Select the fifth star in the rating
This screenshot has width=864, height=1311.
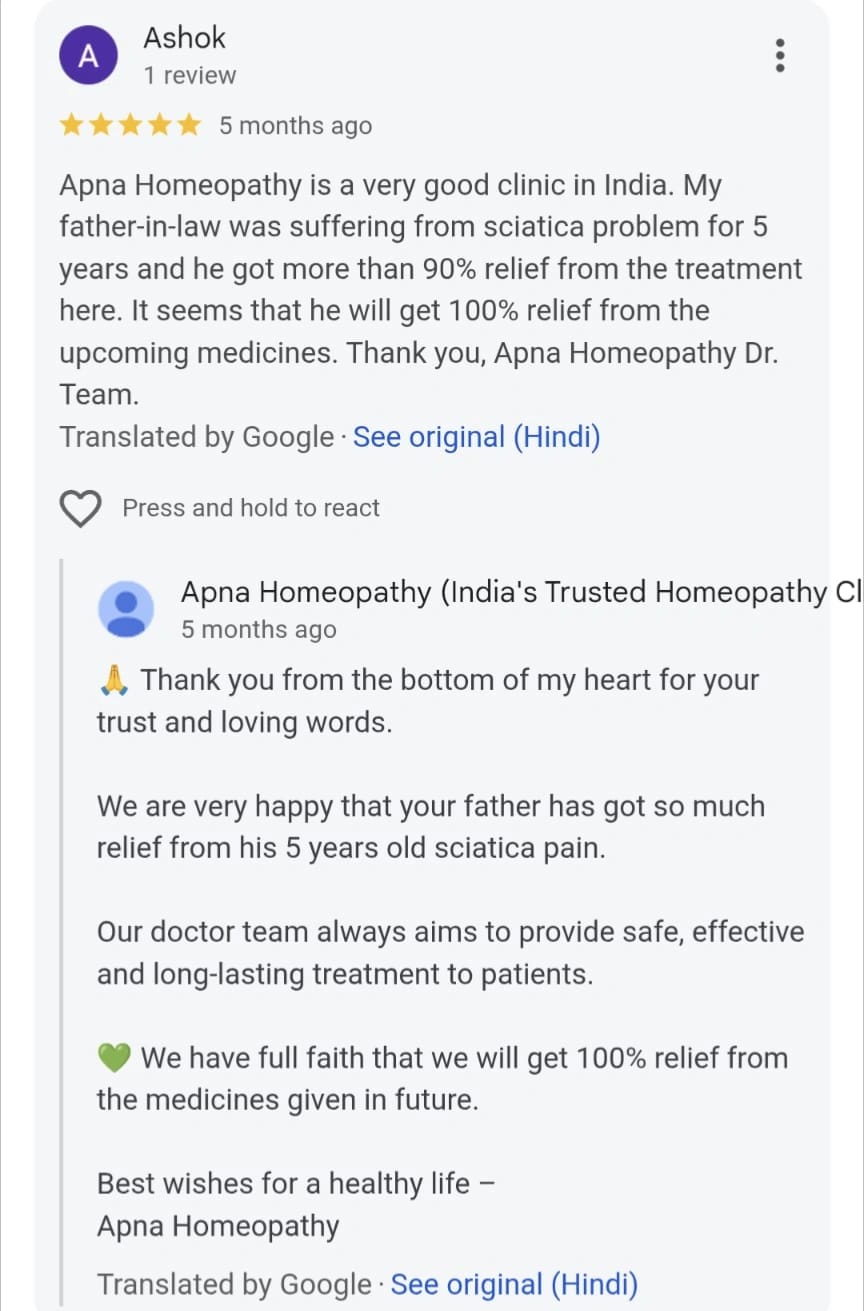point(188,125)
